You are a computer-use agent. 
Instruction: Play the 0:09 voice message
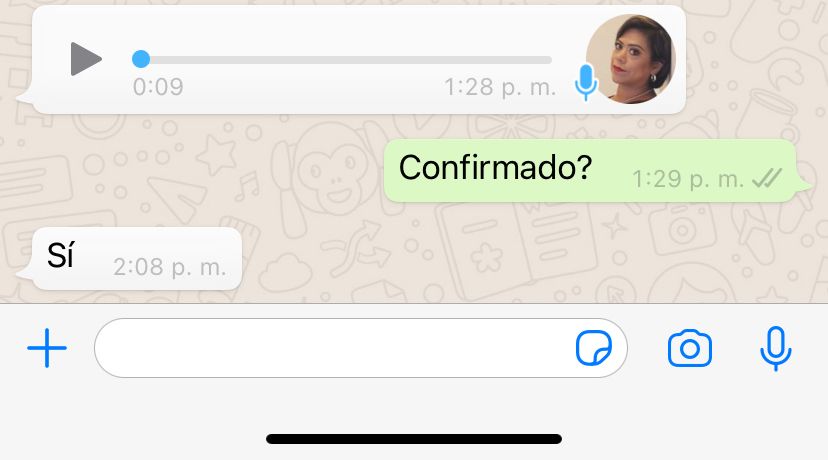(x=86, y=59)
